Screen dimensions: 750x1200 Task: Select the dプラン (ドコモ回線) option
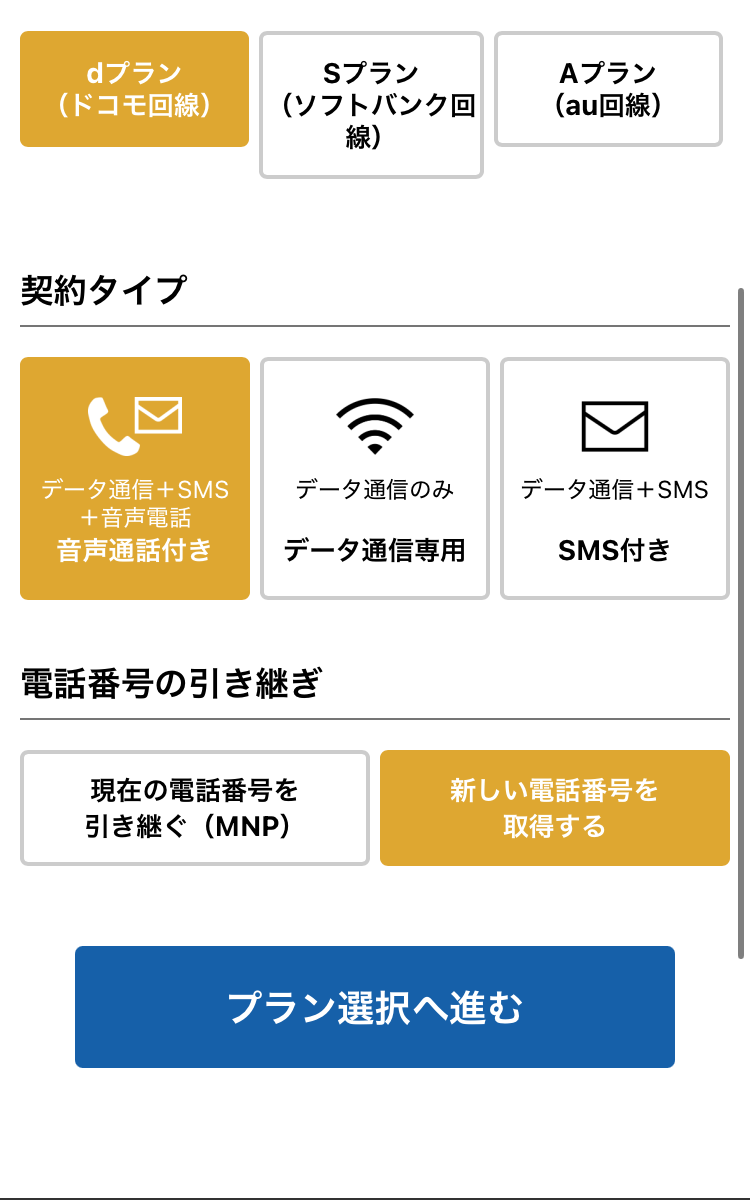(x=134, y=89)
